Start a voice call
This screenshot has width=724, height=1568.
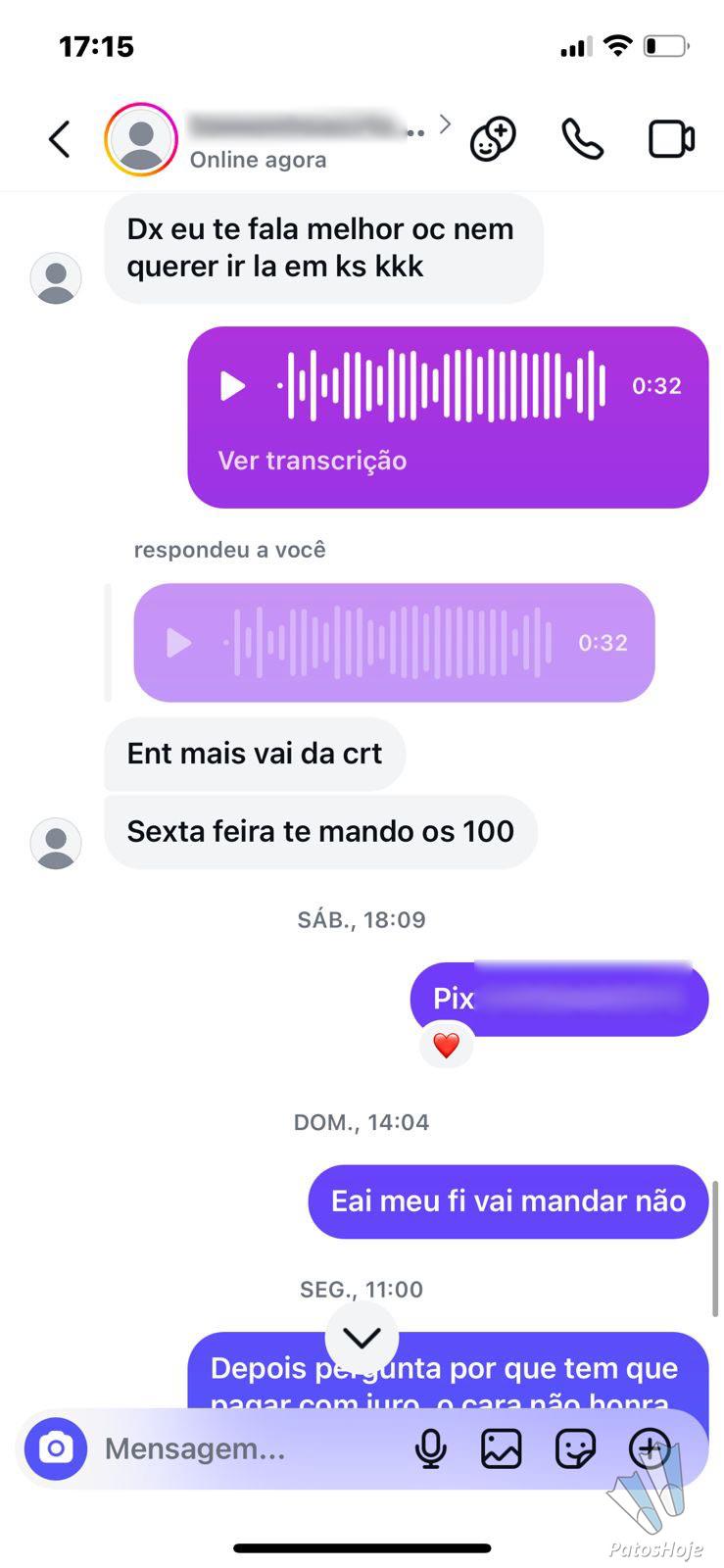tap(582, 139)
